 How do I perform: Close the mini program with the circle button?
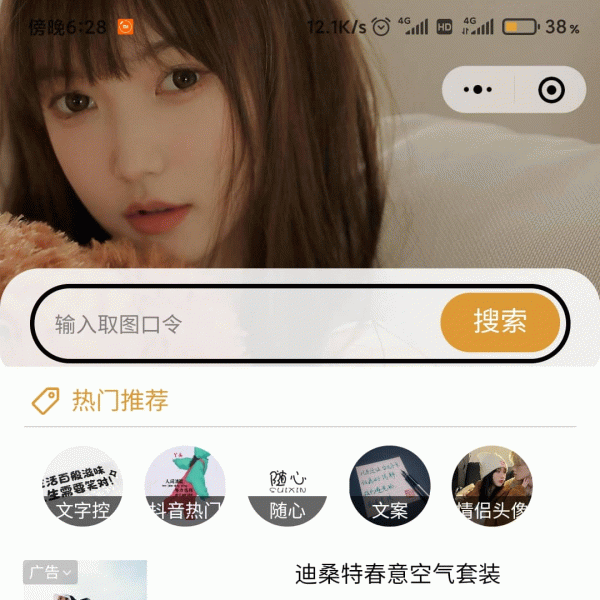tap(551, 90)
